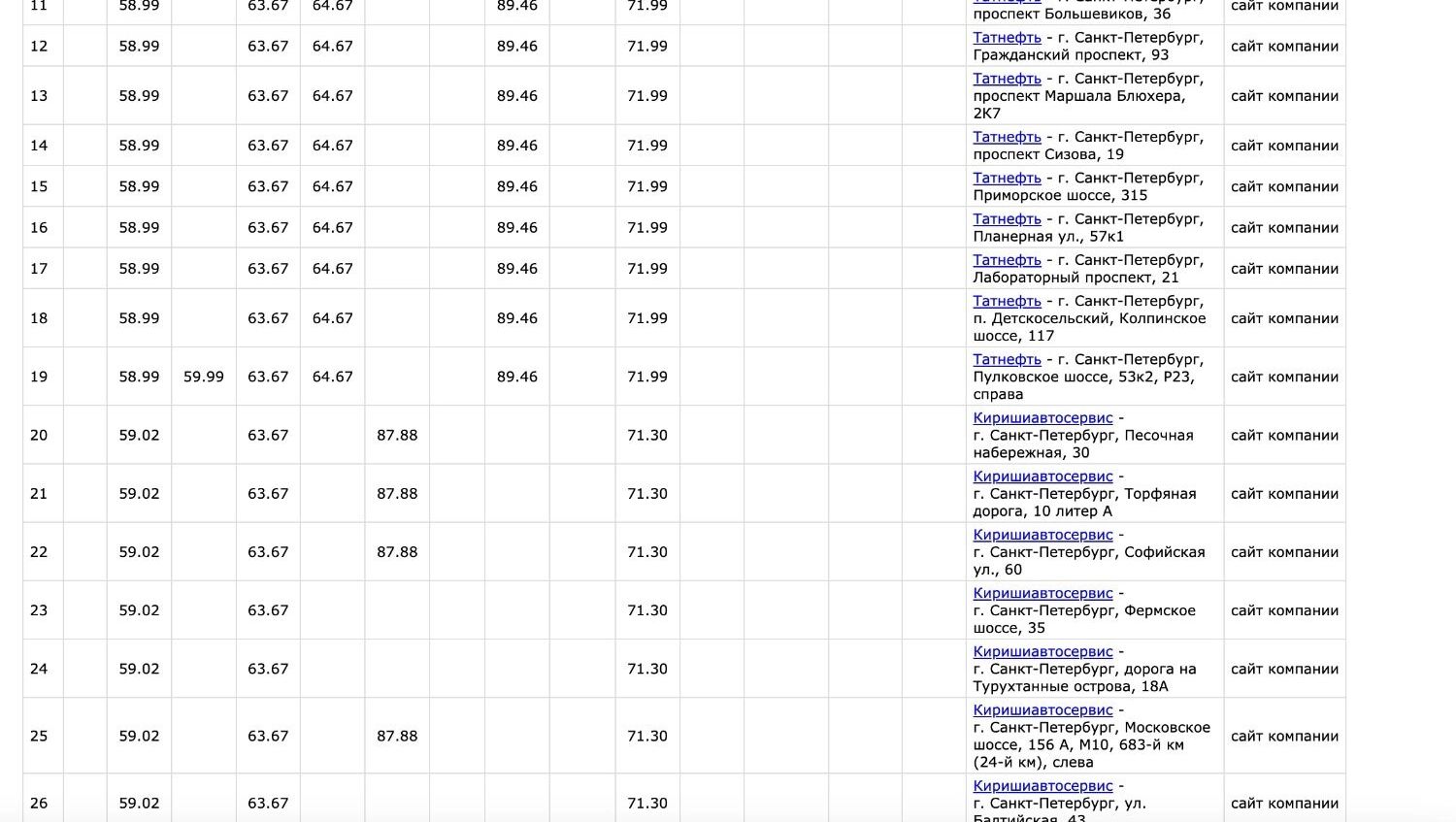Tap Киришиавтосервис link for Торфяная дорога, 10
Viewport: 1456px width, 822px height.
pyautogui.click(x=1042, y=477)
